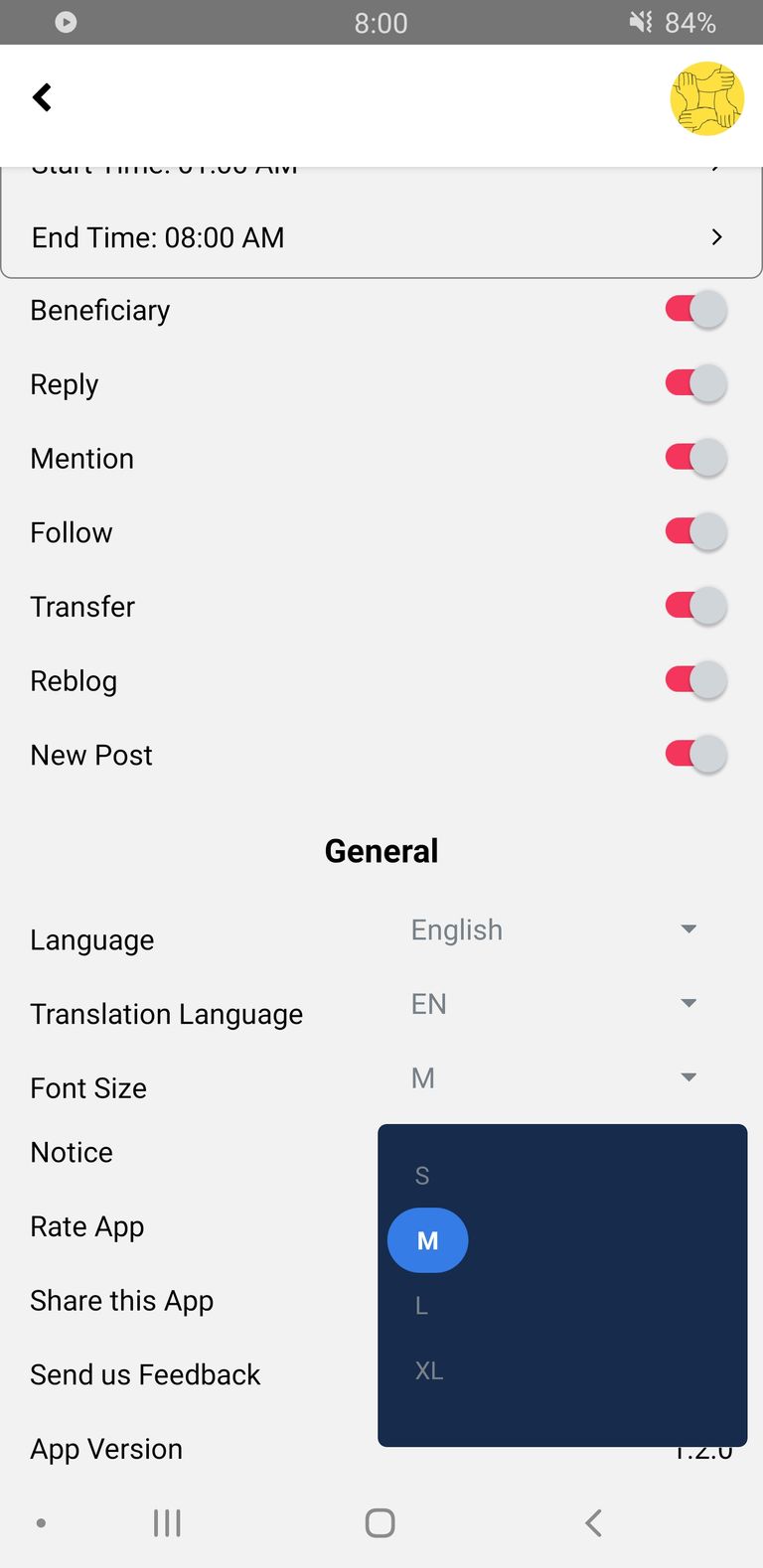The height and width of the screenshot is (1568, 763).
Task: Toggle the Reblog notification switch
Action: [695, 680]
